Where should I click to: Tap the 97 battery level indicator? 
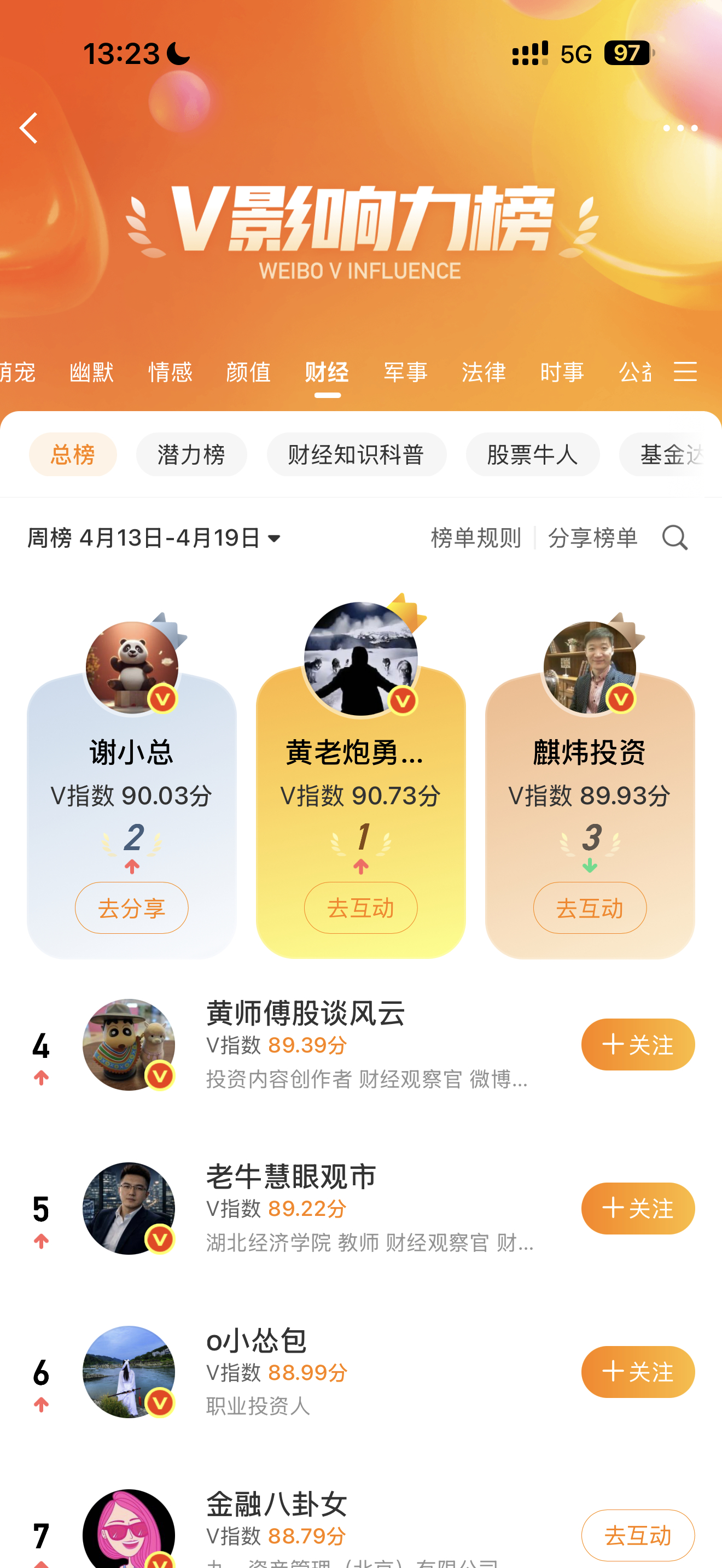[627, 54]
